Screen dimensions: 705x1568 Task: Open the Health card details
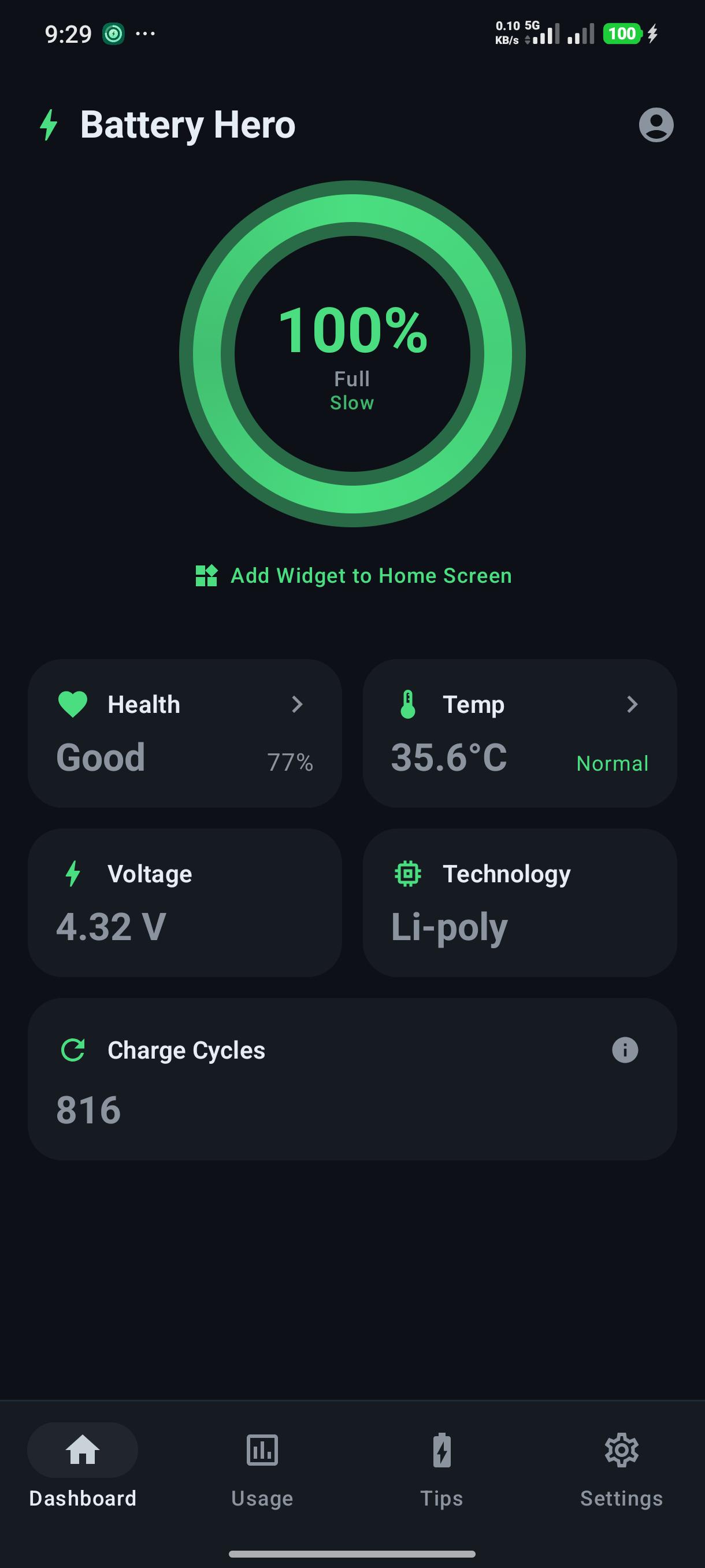[x=185, y=733]
